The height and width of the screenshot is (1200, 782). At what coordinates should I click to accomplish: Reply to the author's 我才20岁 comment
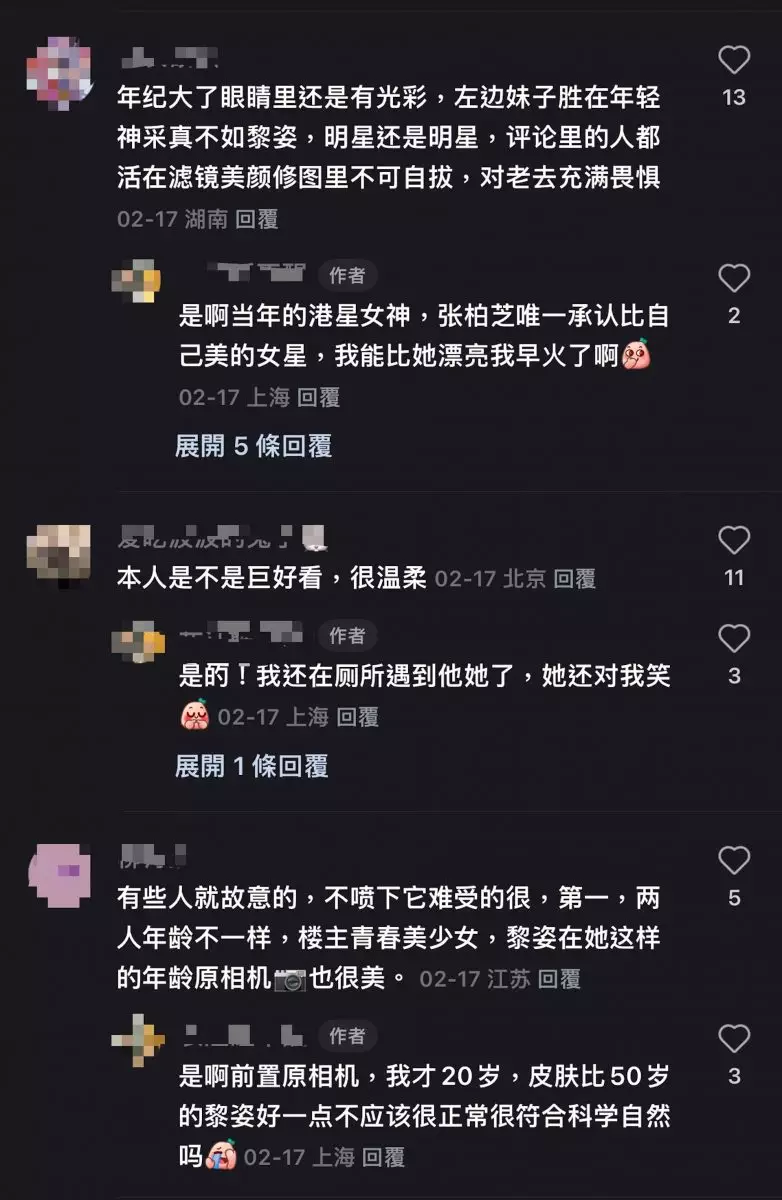[383, 1157]
